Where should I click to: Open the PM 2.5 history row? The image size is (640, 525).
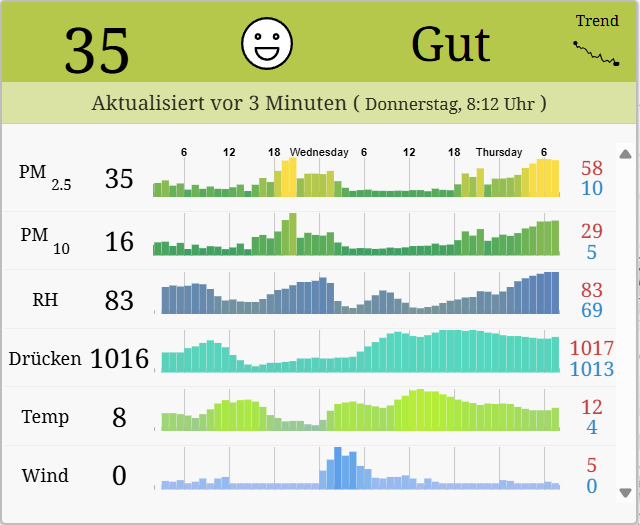click(356, 178)
